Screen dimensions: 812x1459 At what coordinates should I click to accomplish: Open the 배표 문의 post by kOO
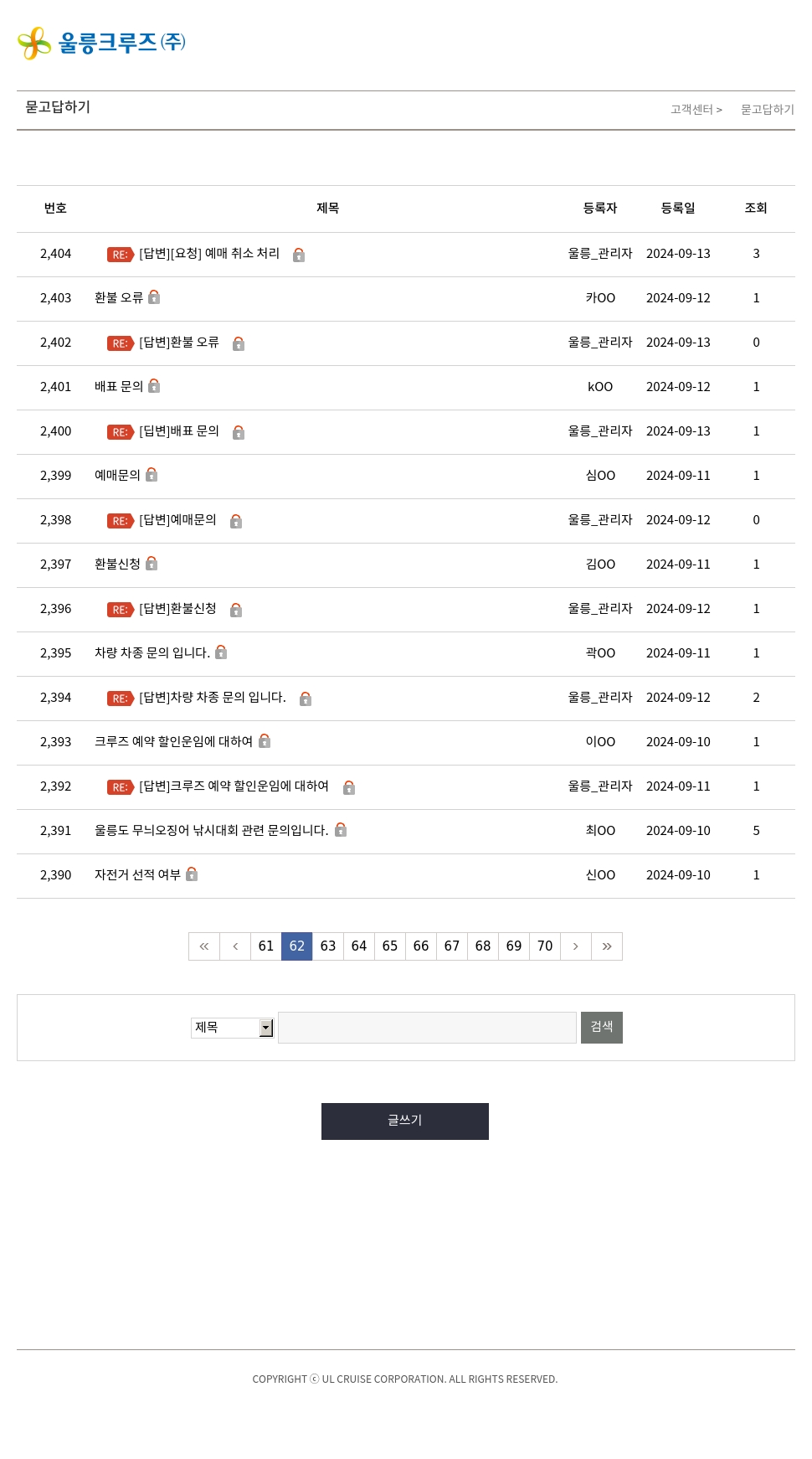point(119,387)
